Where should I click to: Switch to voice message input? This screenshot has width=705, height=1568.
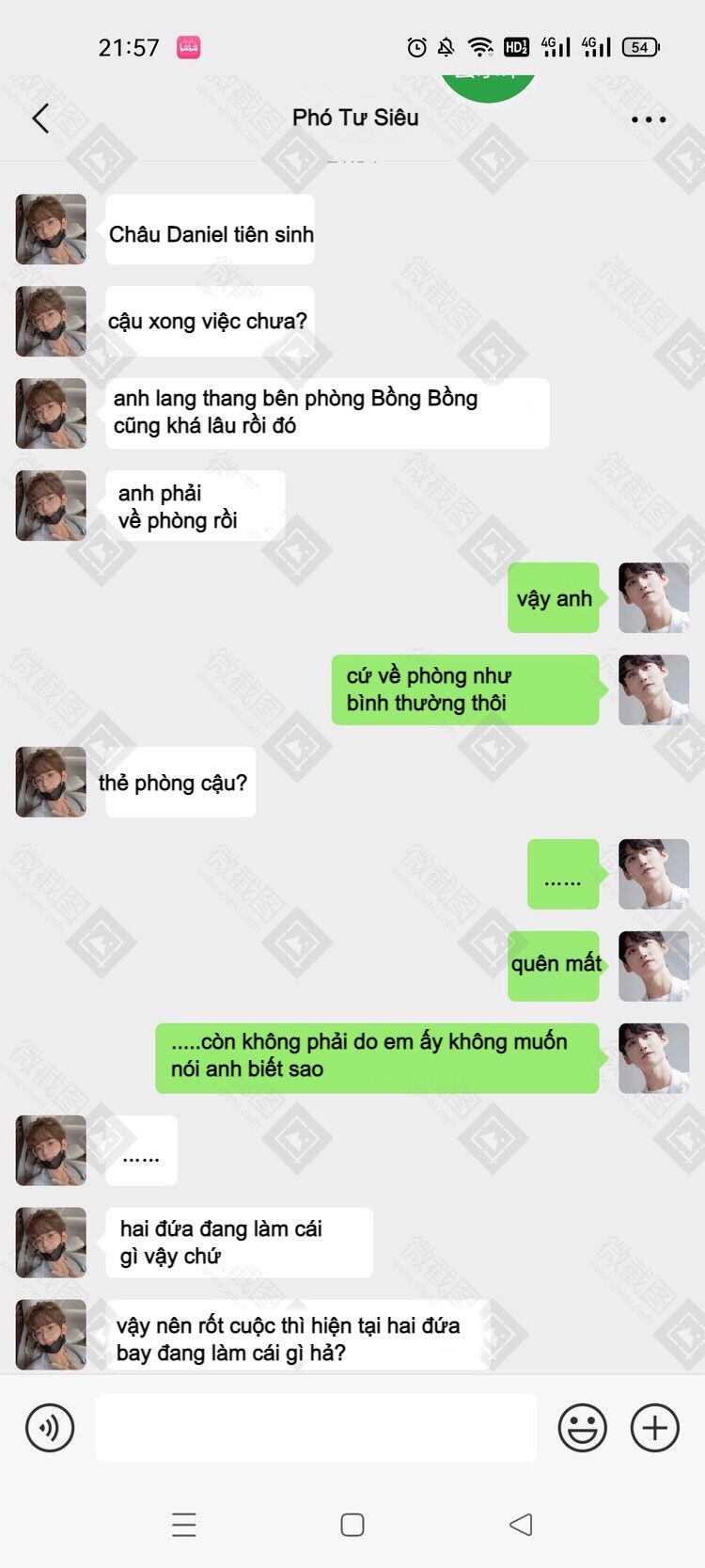(x=50, y=1428)
